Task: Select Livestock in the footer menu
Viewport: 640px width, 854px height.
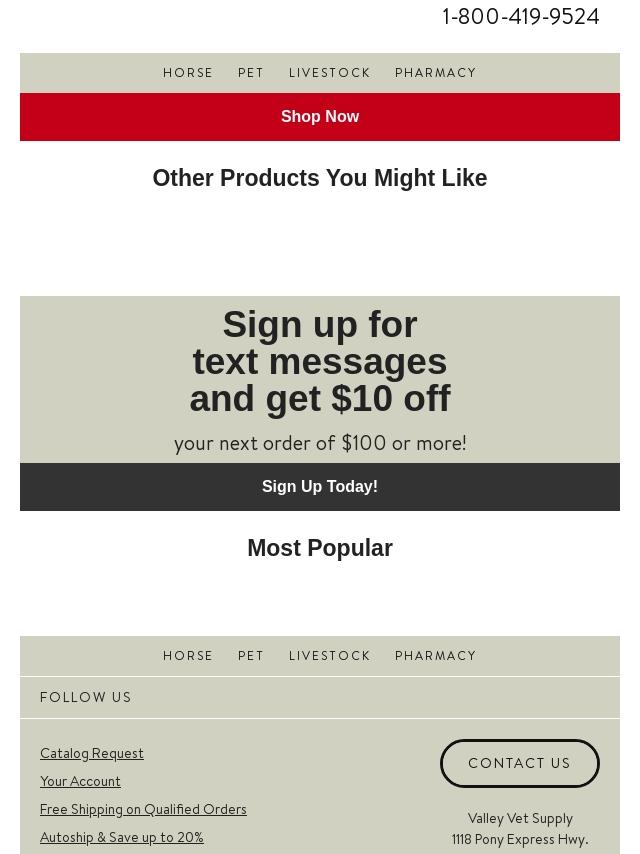Action: pyautogui.click(x=329, y=656)
